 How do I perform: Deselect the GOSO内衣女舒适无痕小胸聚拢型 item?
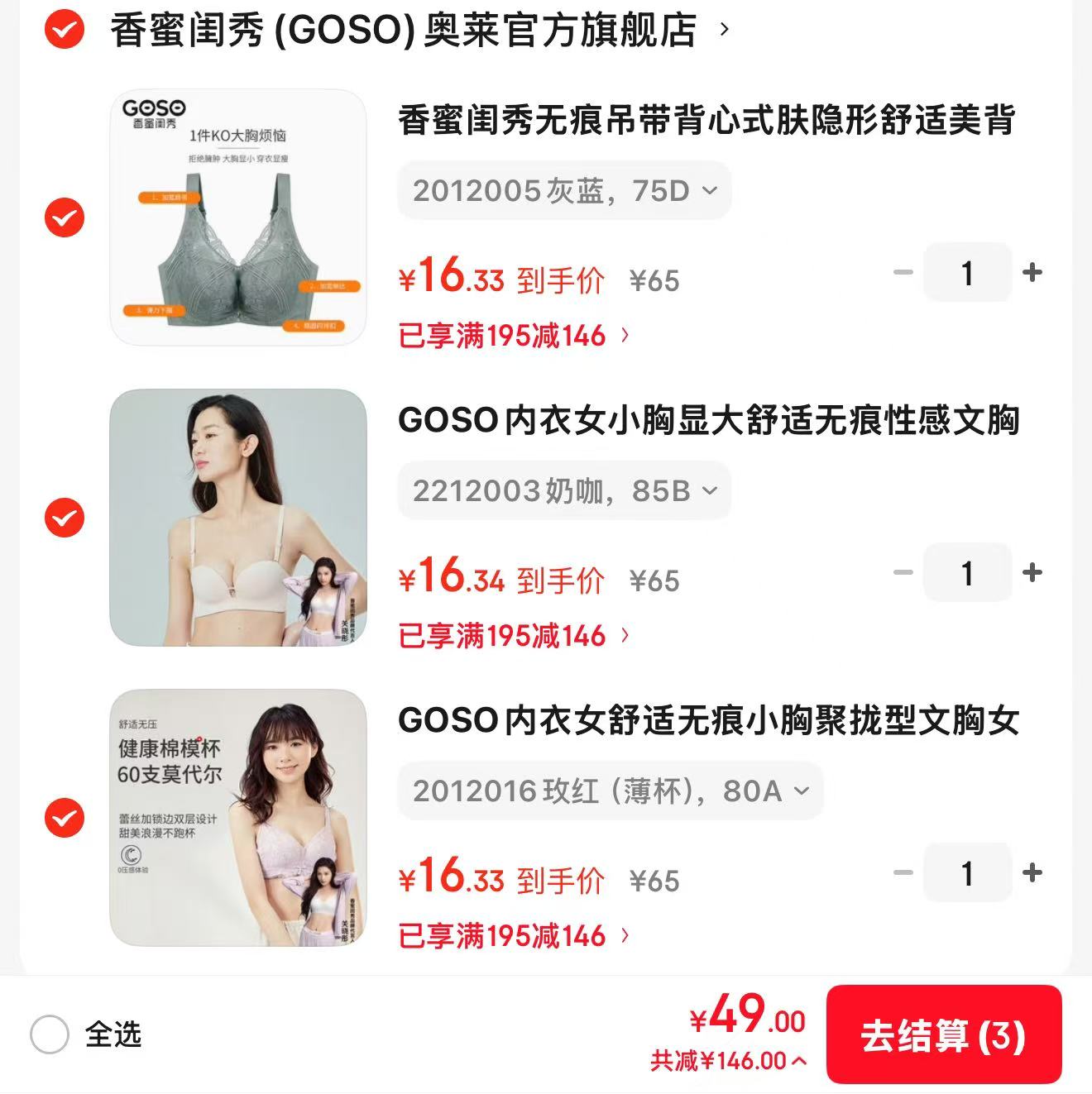pos(65,818)
